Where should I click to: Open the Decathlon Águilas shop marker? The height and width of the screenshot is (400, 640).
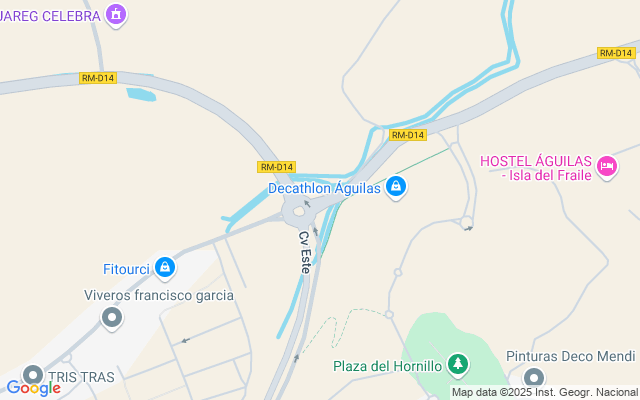tap(396, 187)
